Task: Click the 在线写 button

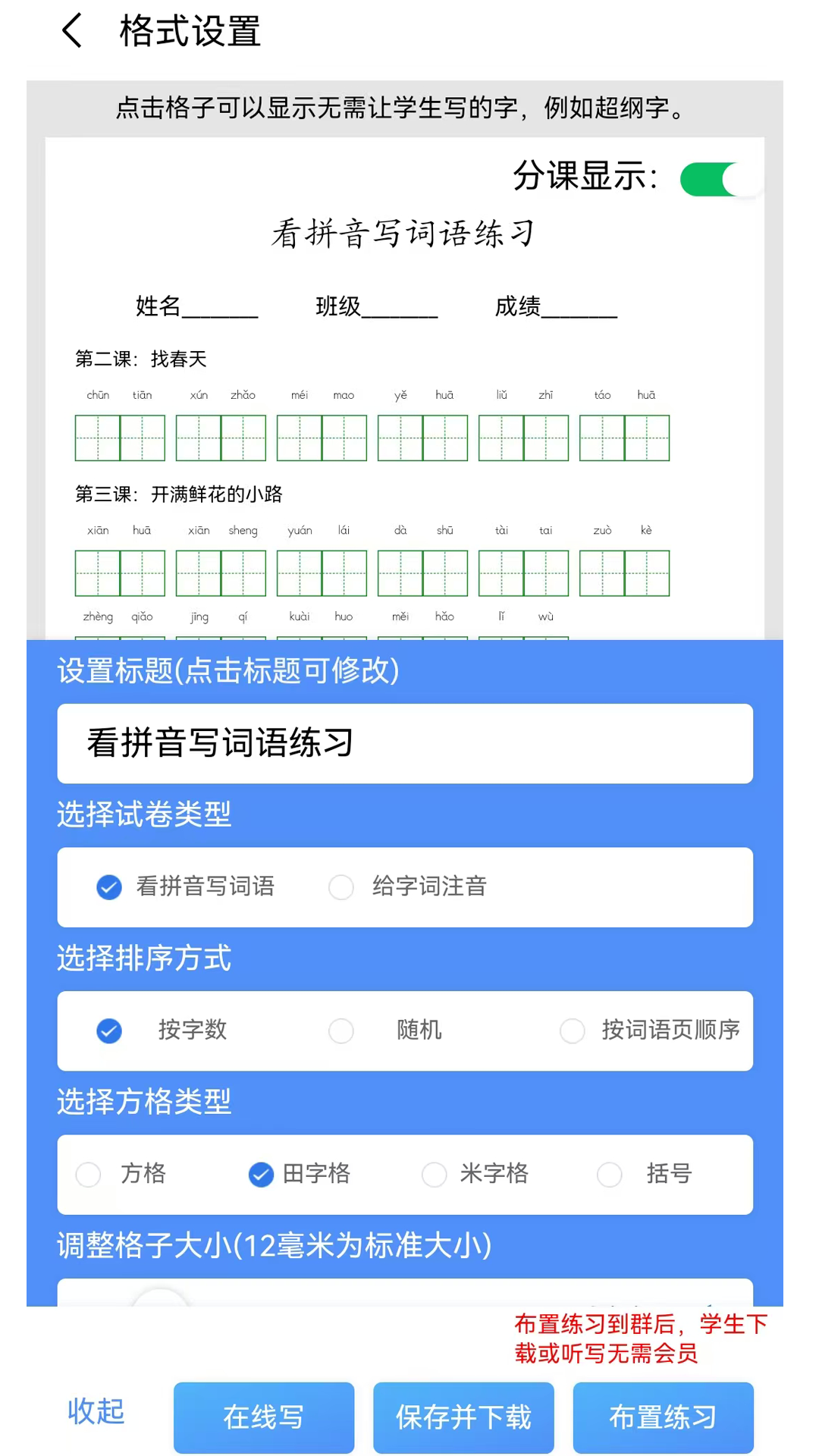Action: (x=264, y=1417)
